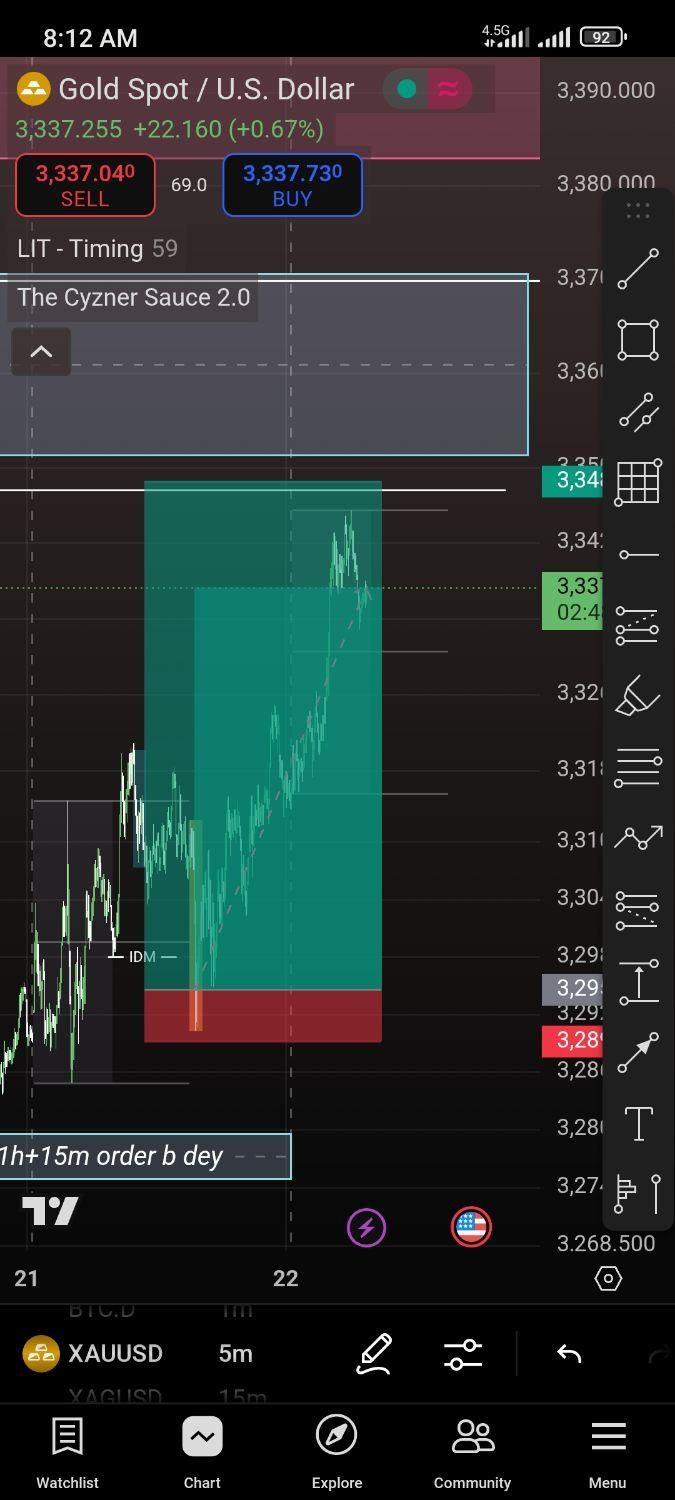Switch to the Watchlist tab
Viewport: 675px width, 1500px height.
pos(67,1450)
